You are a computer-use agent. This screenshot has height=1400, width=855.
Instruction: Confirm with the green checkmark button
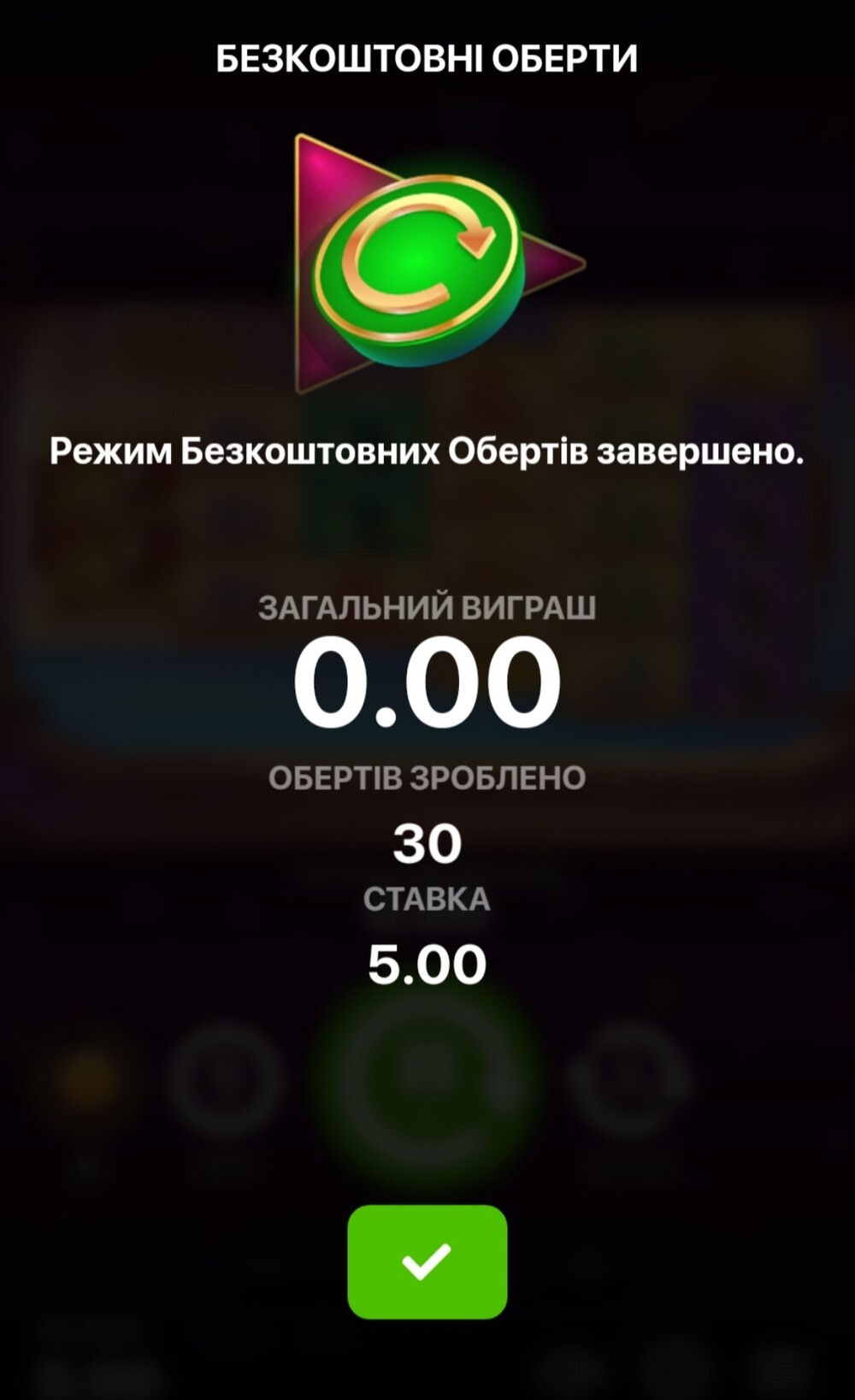[427, 1261]
